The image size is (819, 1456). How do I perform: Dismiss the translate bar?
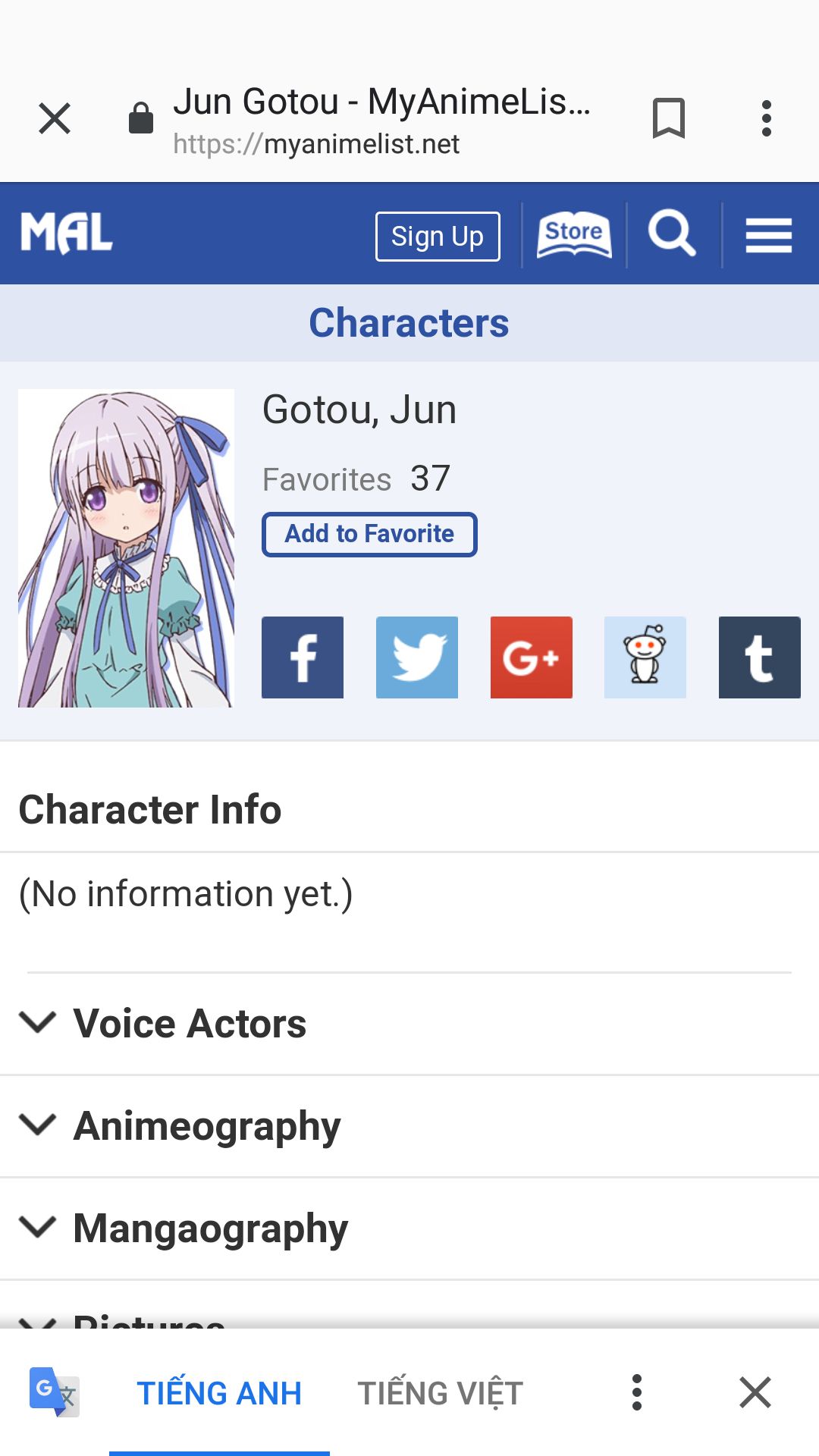point(755,1392)
